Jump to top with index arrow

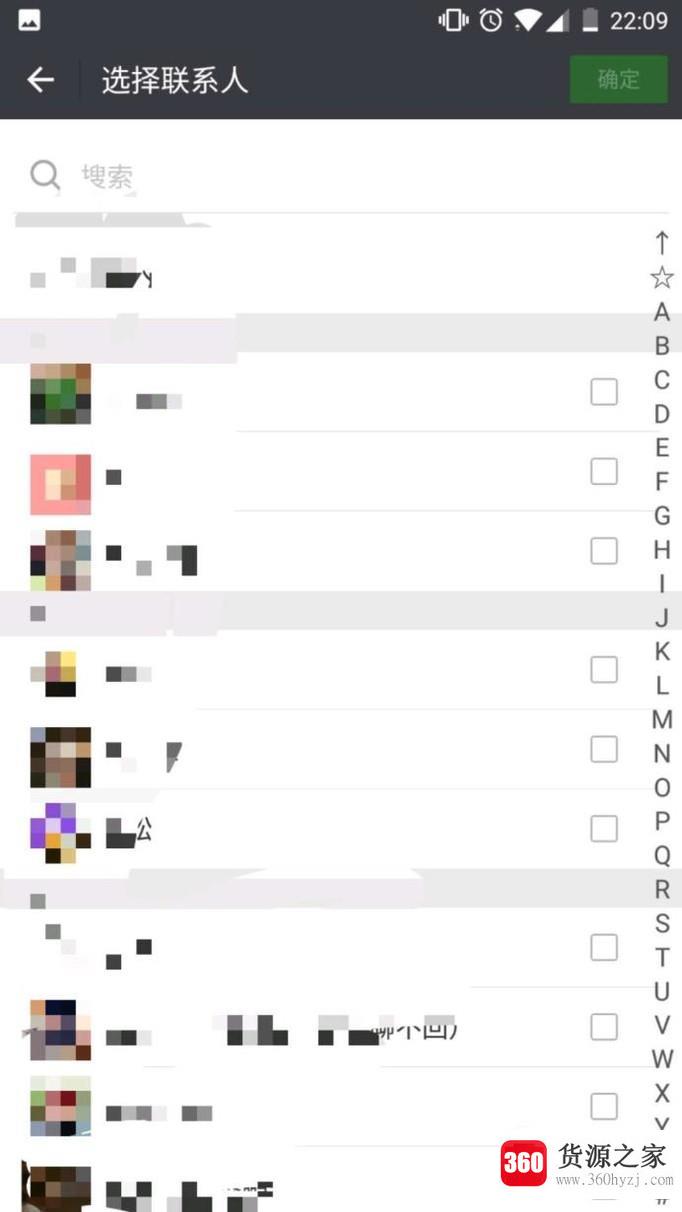point(662,243)
